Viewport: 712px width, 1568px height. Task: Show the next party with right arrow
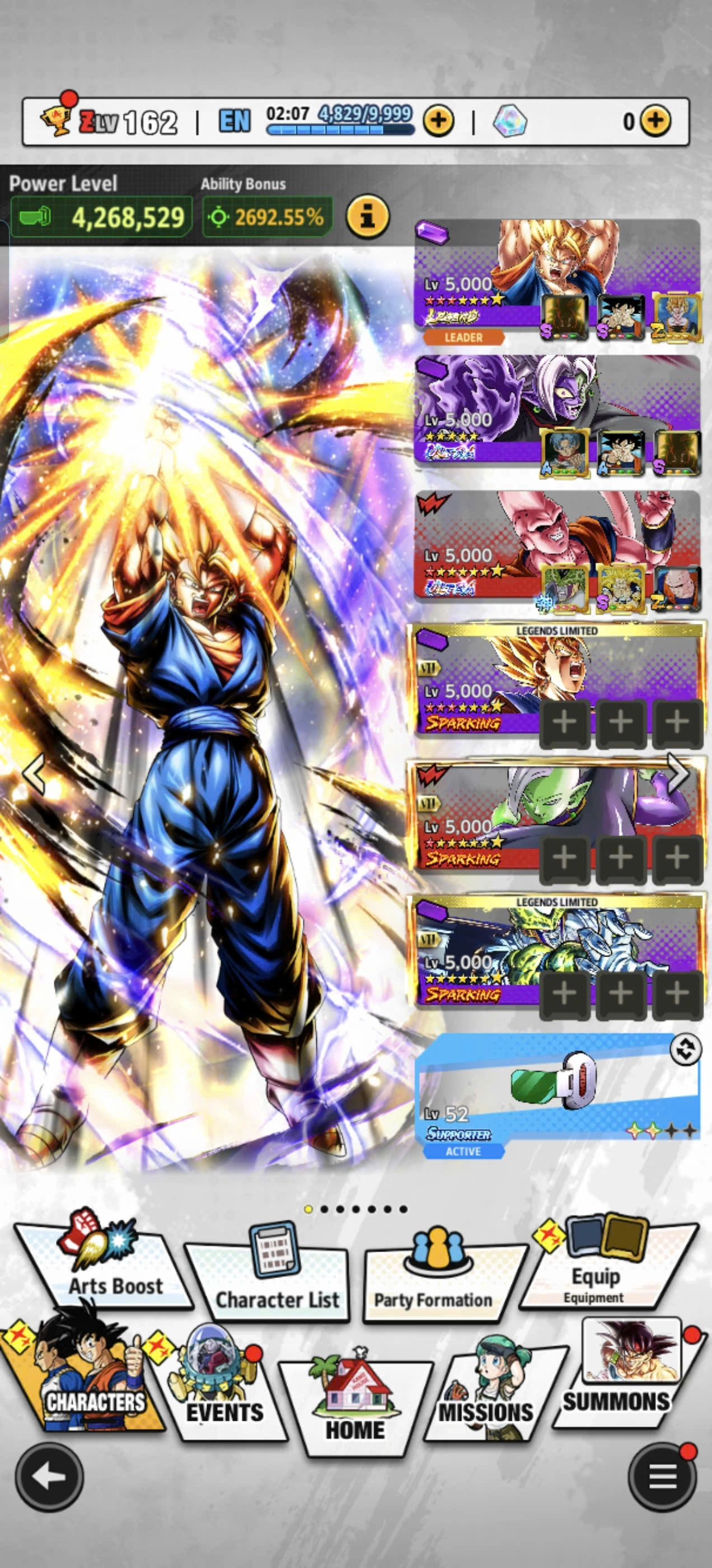coord(677,773)
